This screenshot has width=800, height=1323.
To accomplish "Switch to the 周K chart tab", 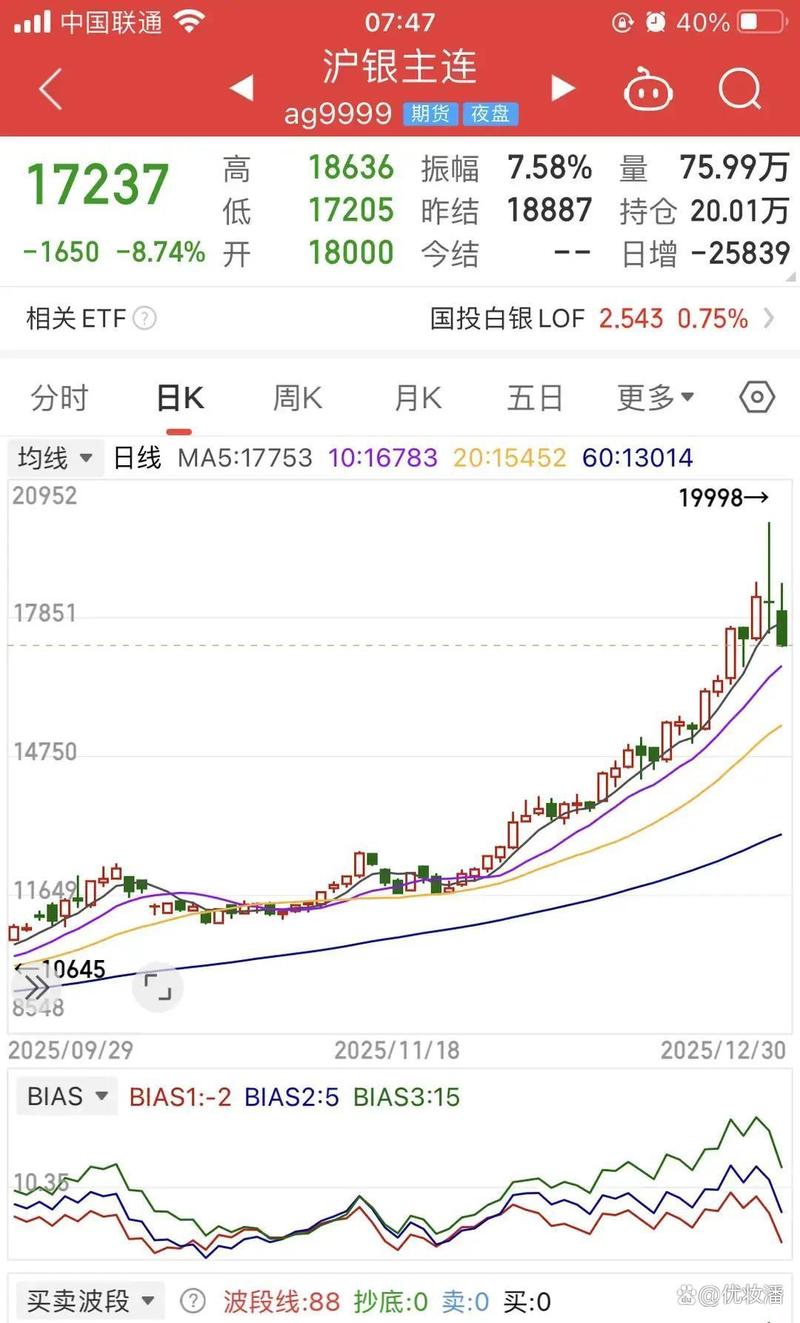I will point(298,398).
